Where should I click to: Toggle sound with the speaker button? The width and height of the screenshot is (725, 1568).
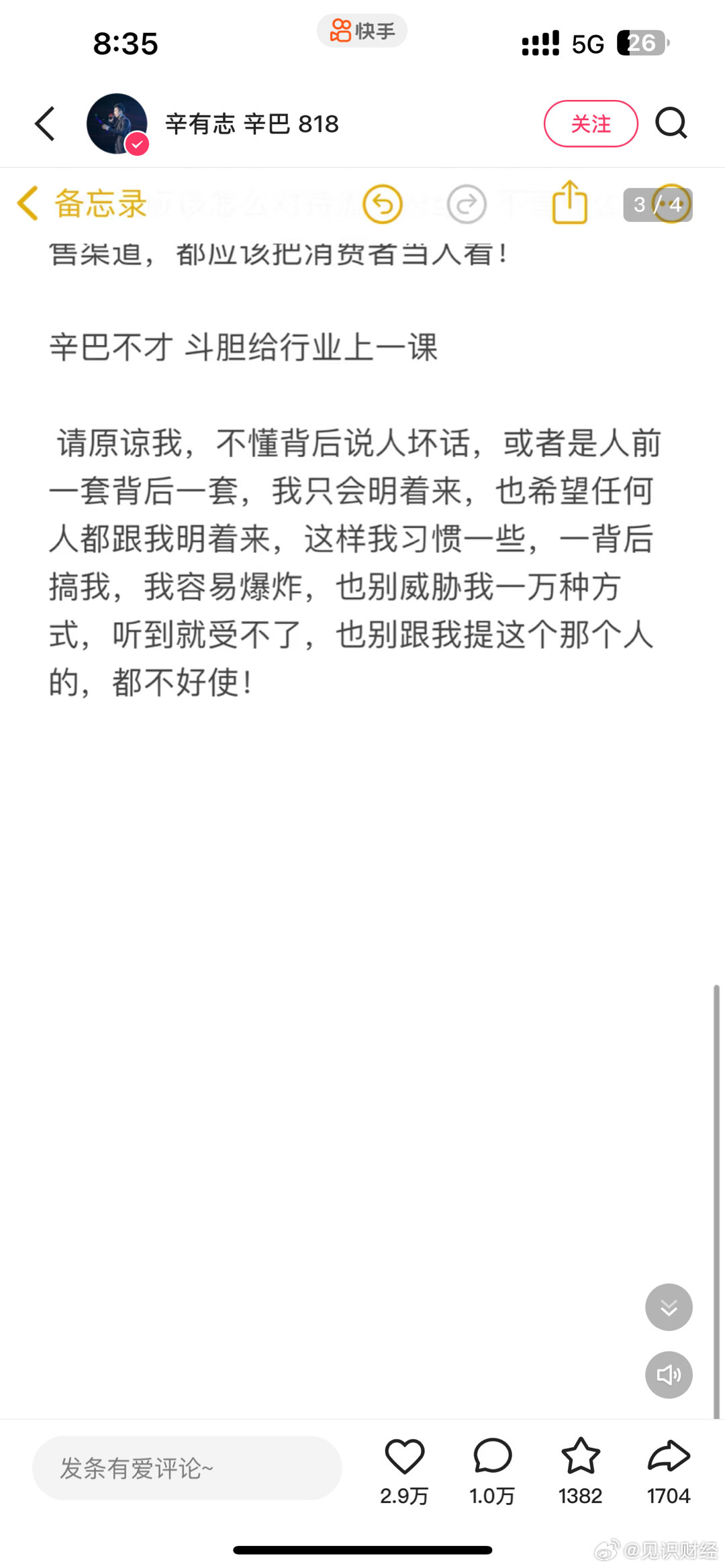(x=669, y=1375)
